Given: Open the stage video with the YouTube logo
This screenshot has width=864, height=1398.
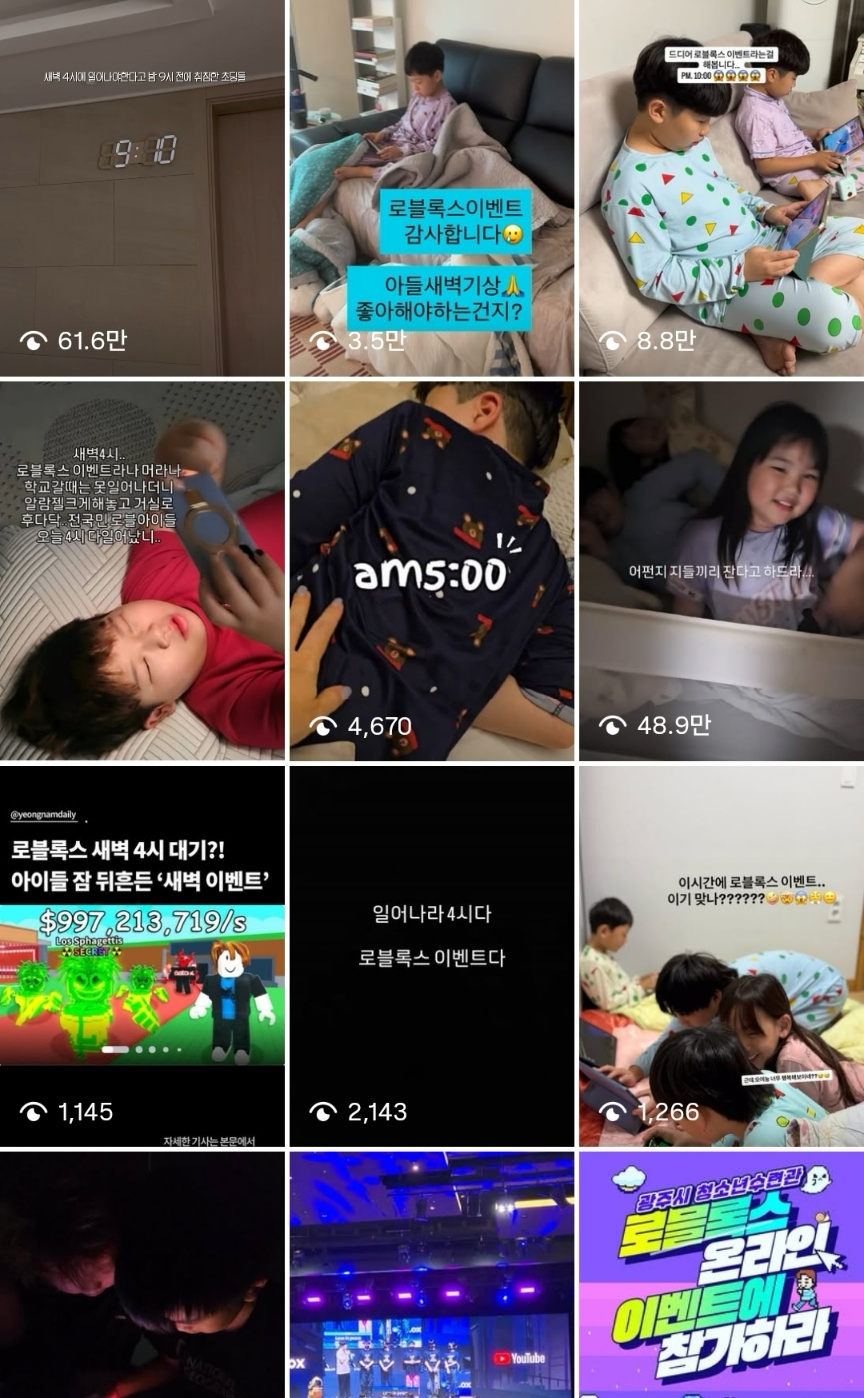Looking at the screenshot, I should (x=431, y=1275).
